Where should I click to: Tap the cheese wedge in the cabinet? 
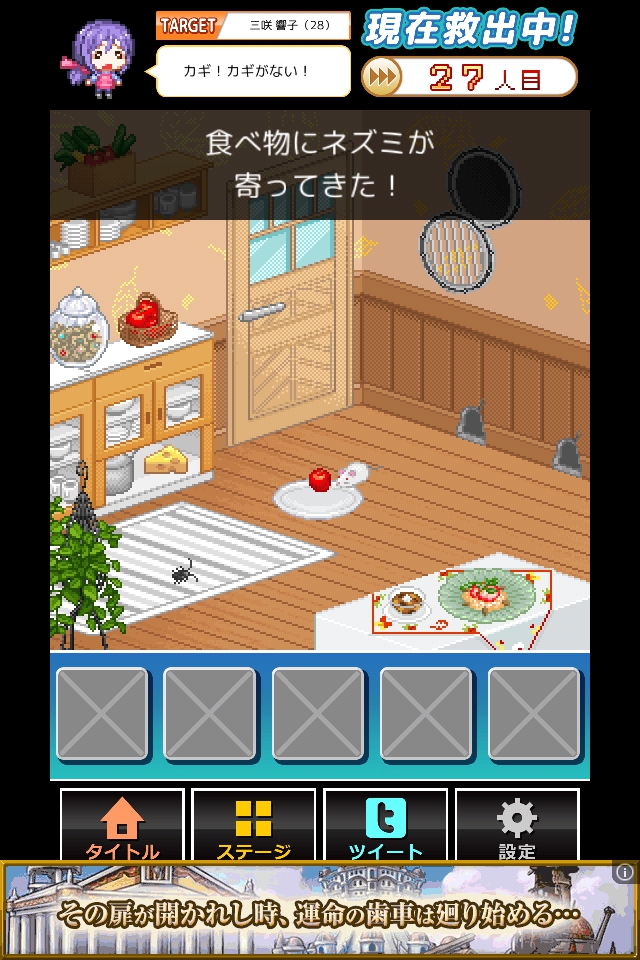tap(166, 459)
